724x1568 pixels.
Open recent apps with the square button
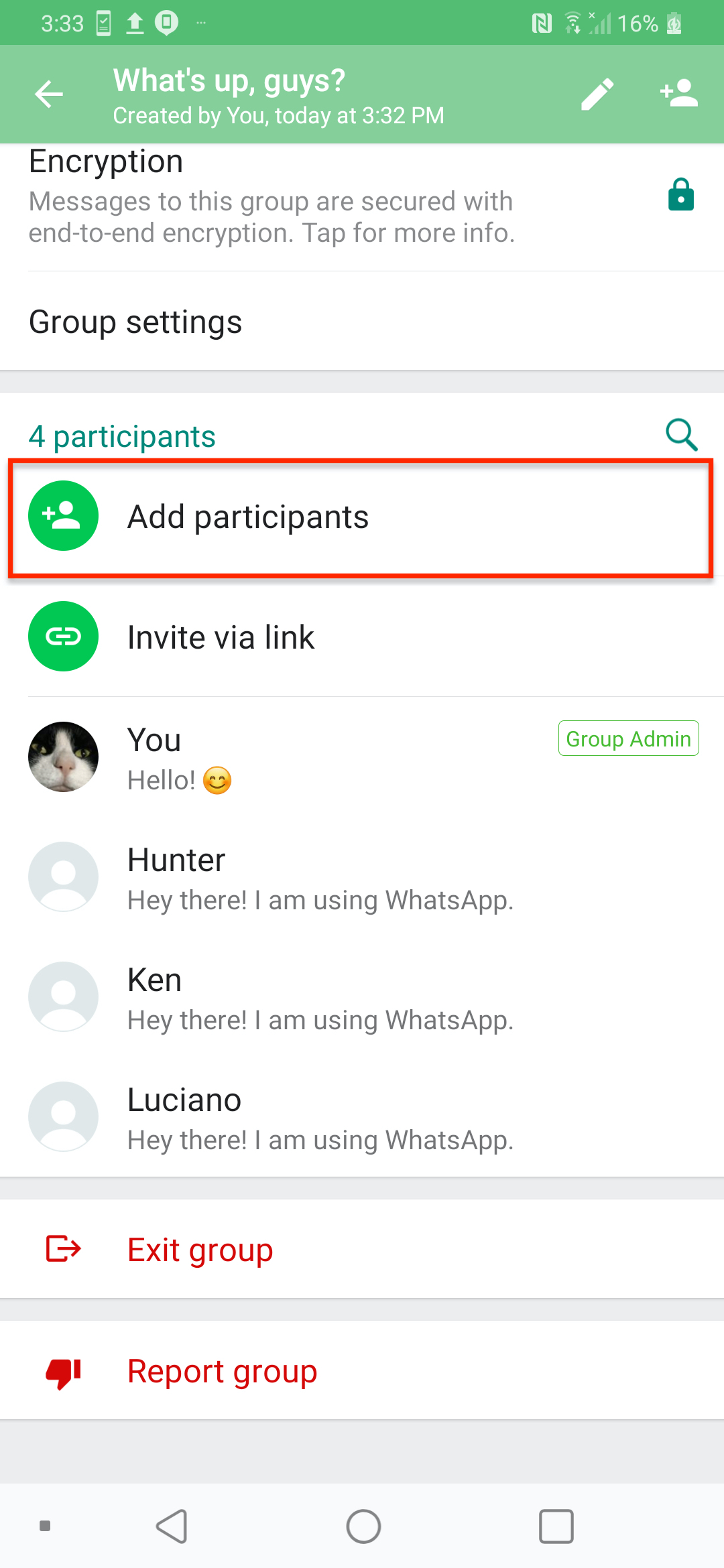coord(556,1526)
